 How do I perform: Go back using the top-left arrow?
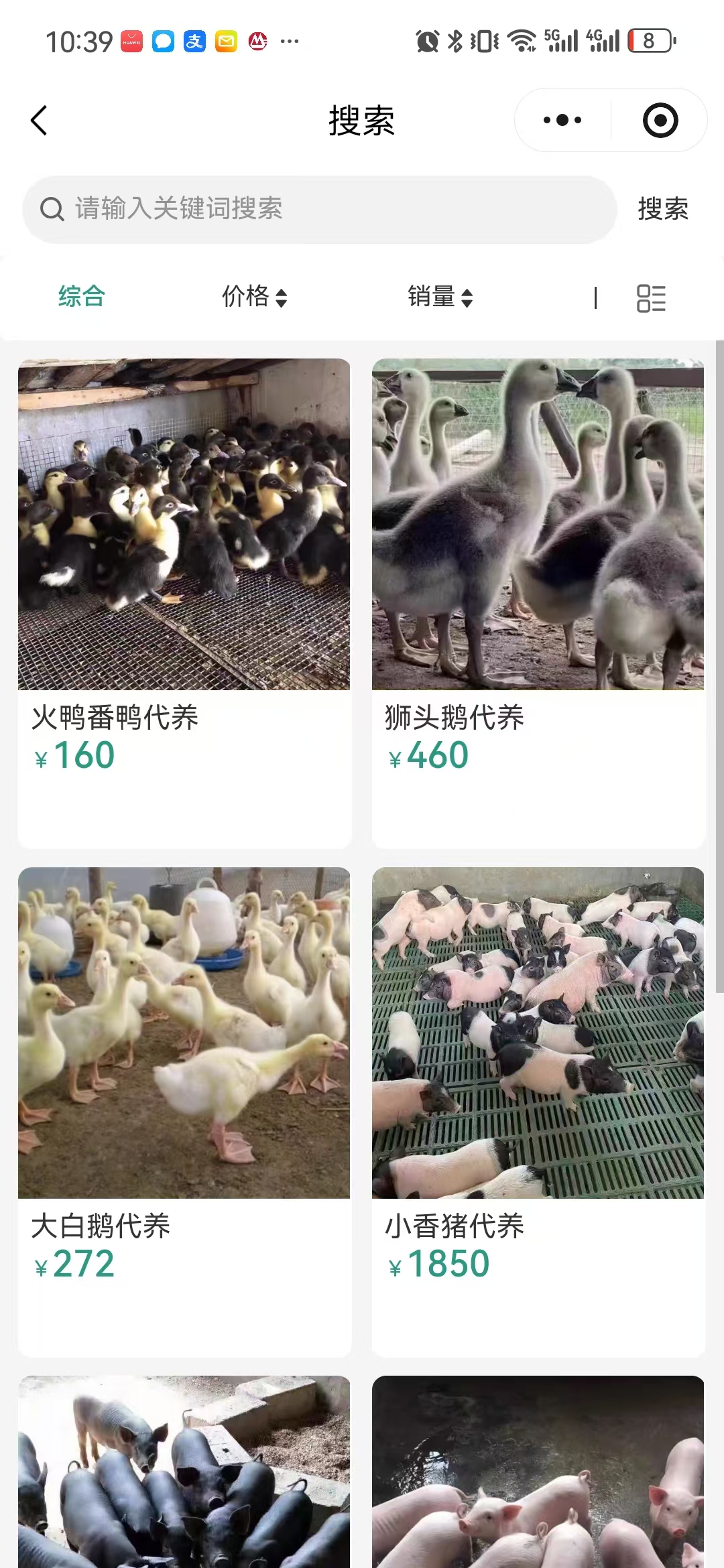click(39, 121)
